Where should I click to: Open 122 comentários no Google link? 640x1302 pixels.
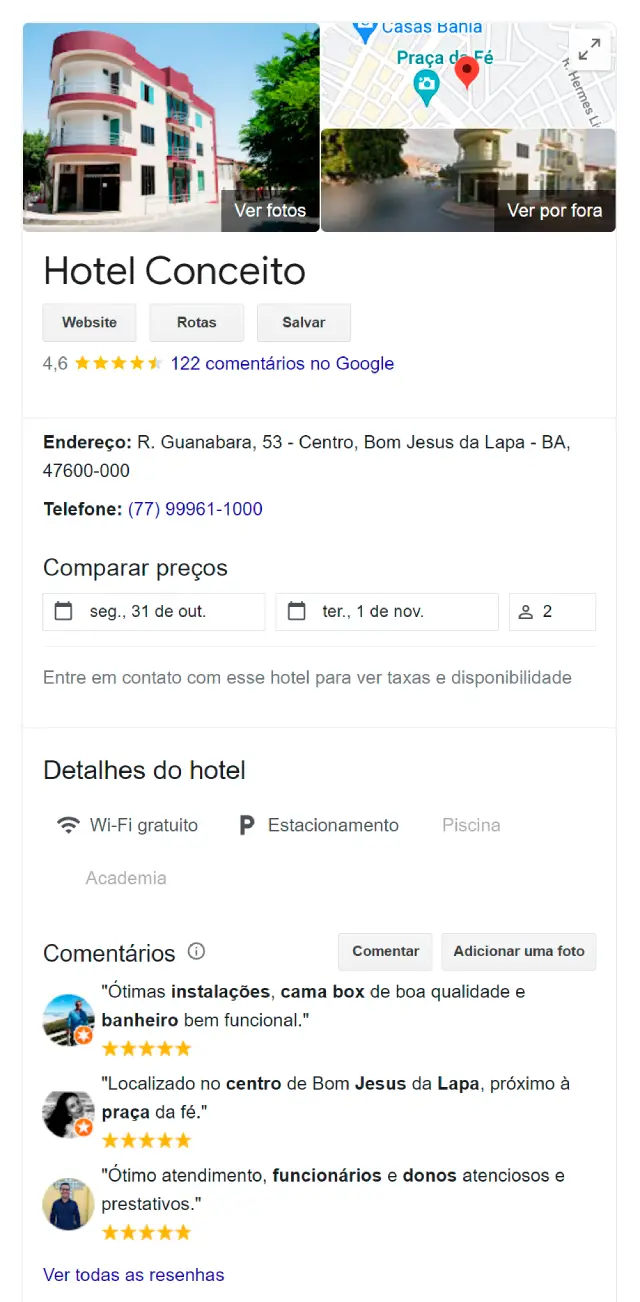click(x=282, y=364)
